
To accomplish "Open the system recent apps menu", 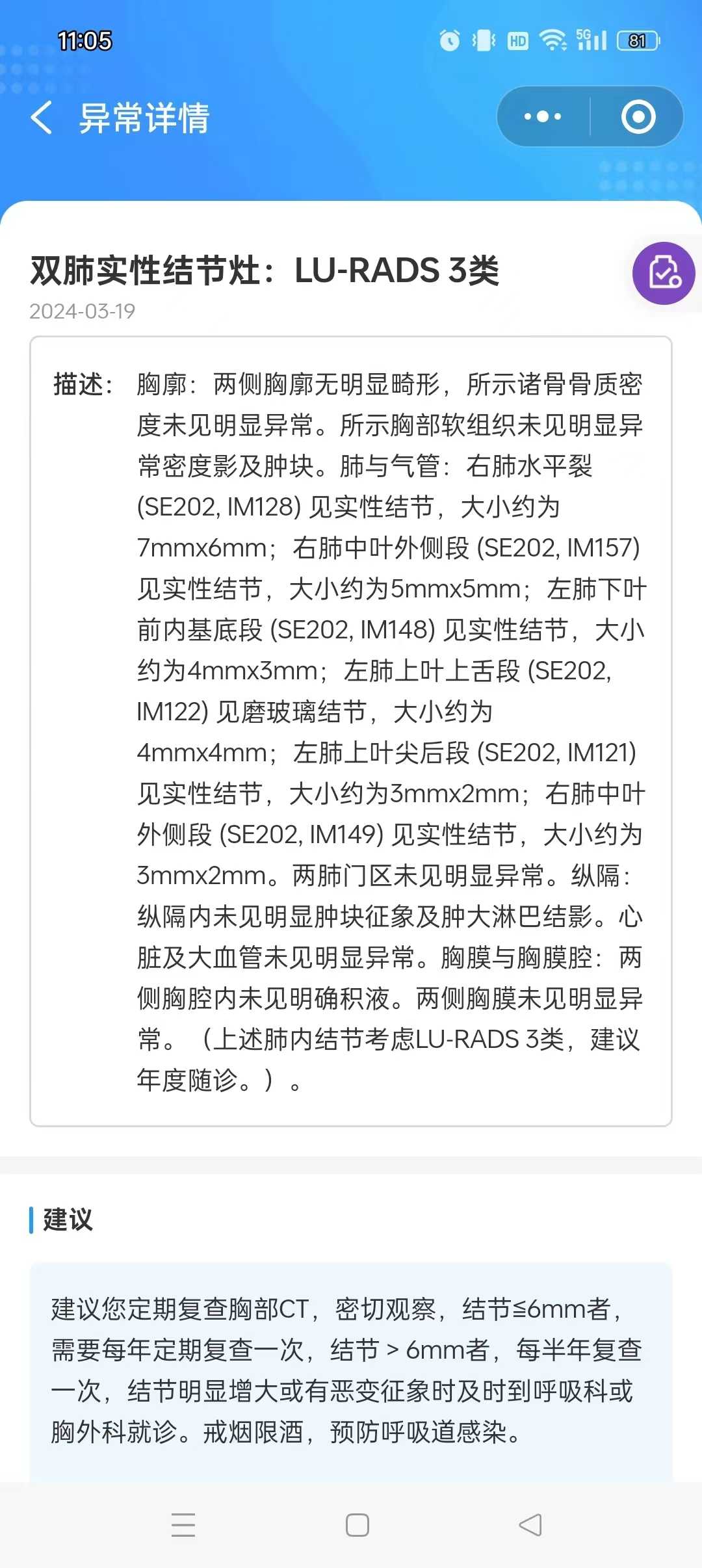I will pos(183,1524).
